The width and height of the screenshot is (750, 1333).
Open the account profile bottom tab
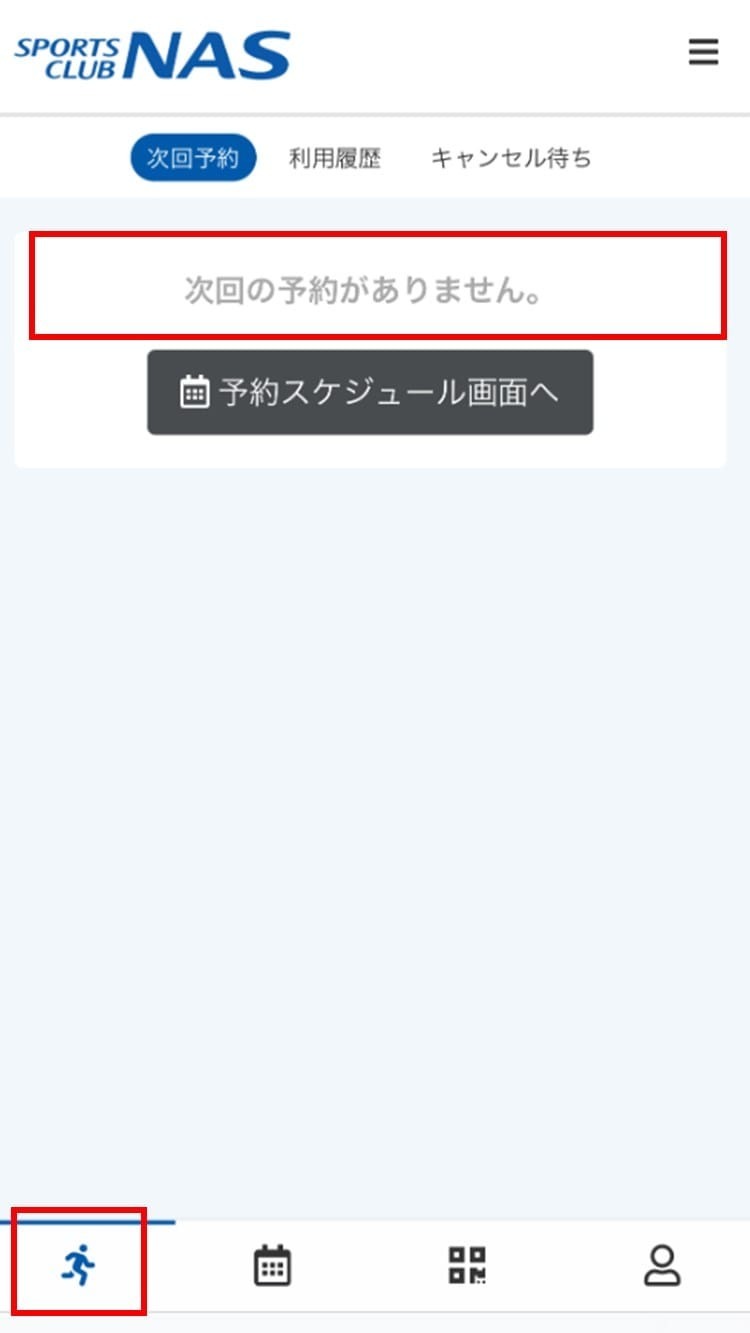(x=662, y=1265)
